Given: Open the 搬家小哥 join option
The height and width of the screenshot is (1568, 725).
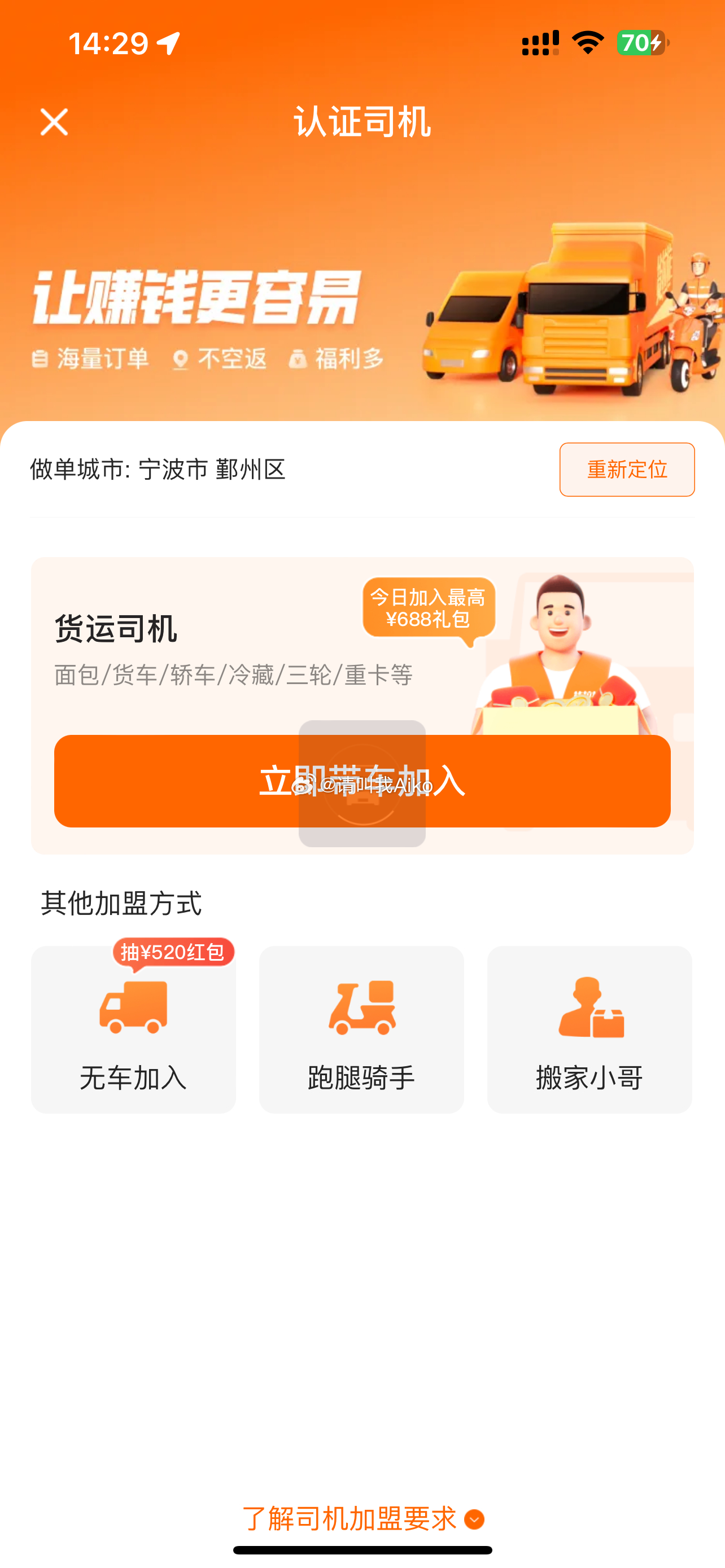Looking at the screenshot, I should click(589, 1030).
